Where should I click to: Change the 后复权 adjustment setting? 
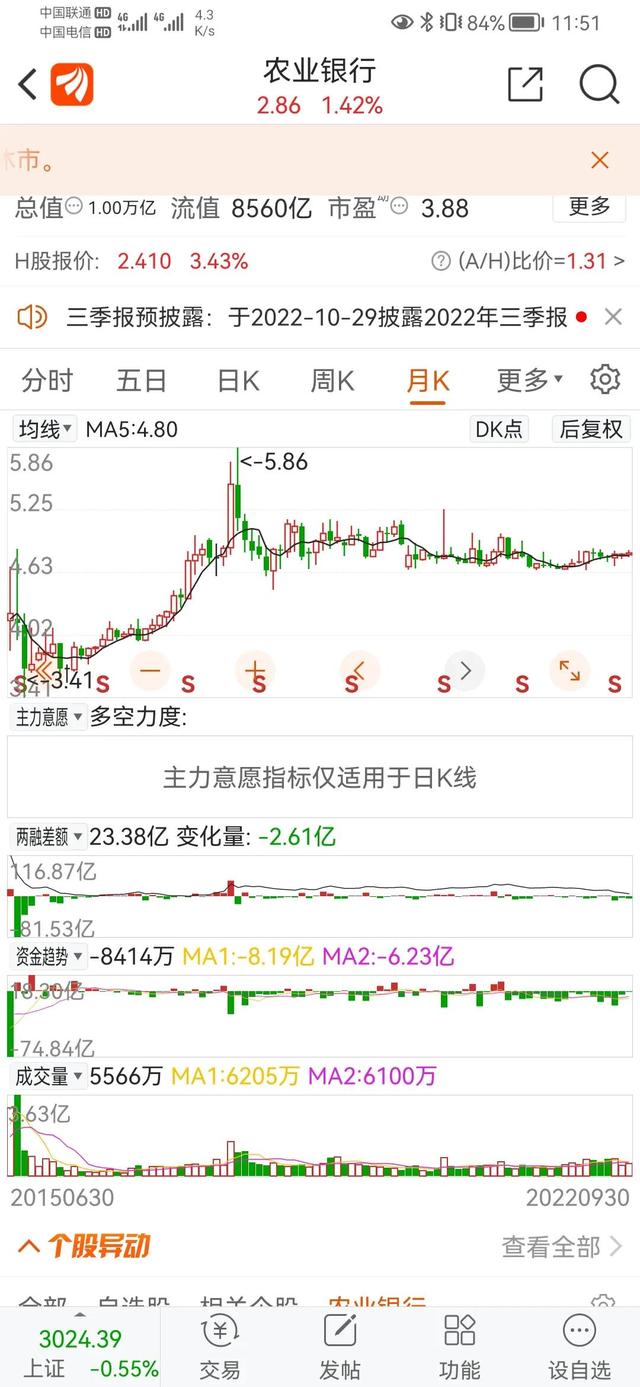[591, 430]
